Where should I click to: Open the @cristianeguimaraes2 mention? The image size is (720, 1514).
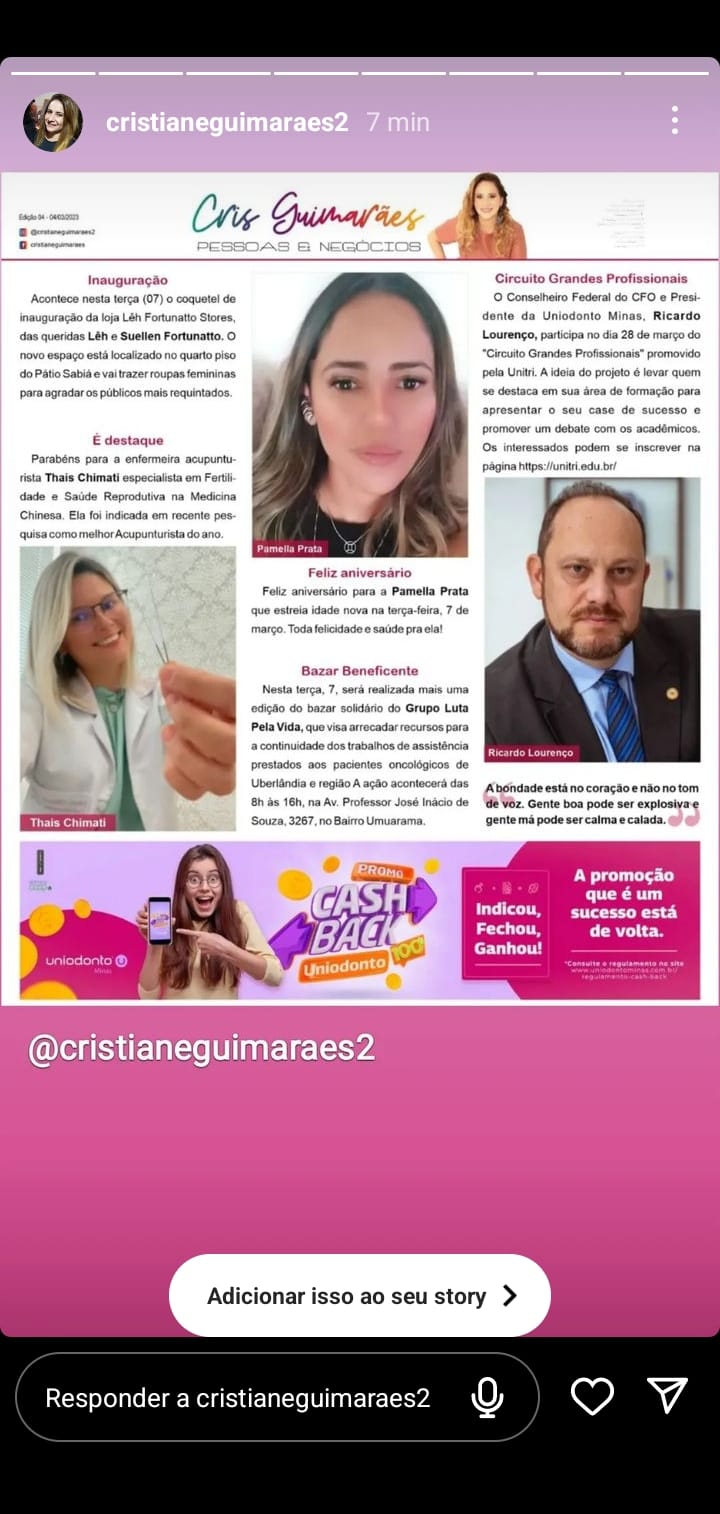201,1048
